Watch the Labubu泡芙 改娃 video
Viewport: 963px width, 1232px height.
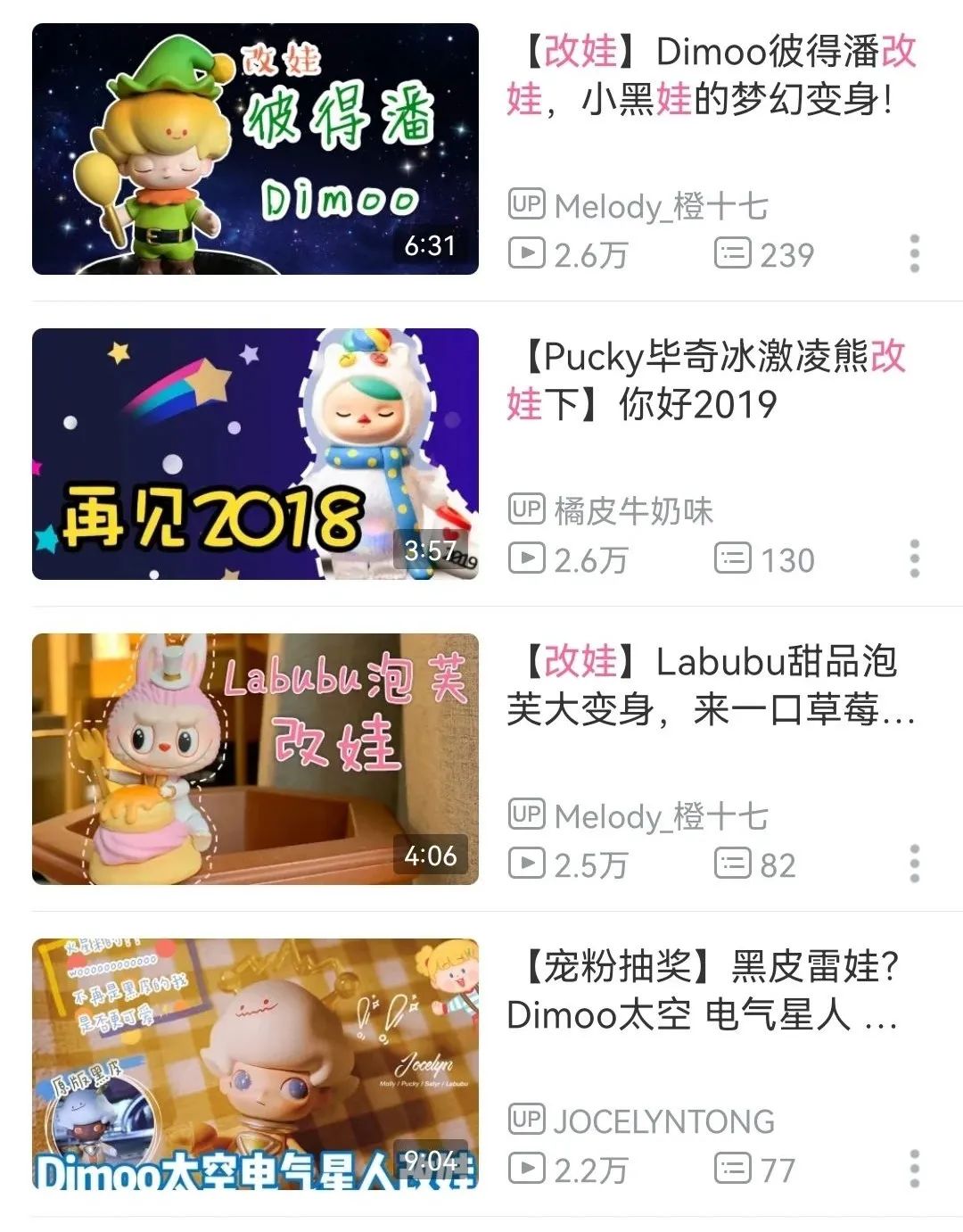pos(255,759)
